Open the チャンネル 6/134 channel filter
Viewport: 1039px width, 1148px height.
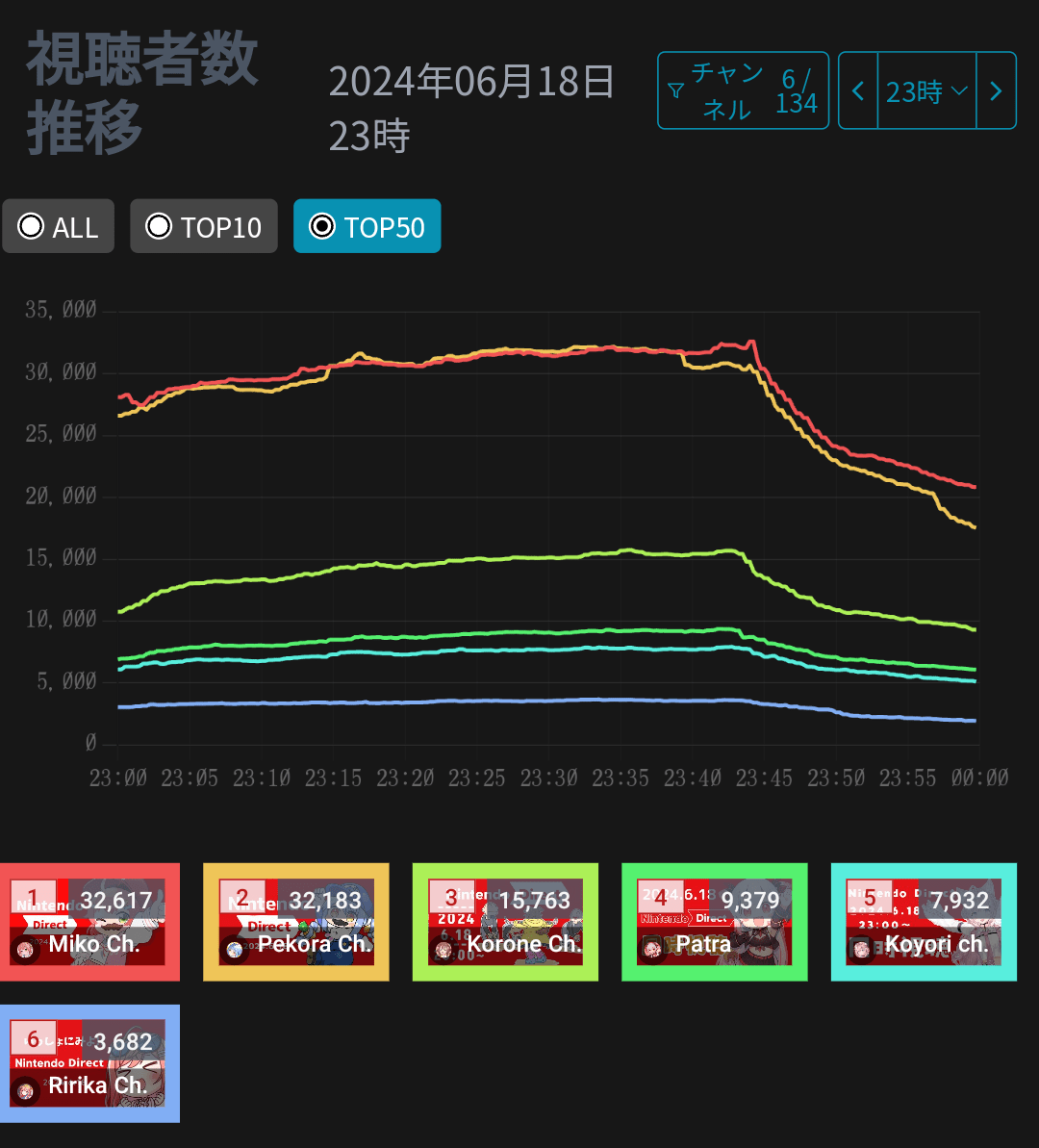(743, 89)
